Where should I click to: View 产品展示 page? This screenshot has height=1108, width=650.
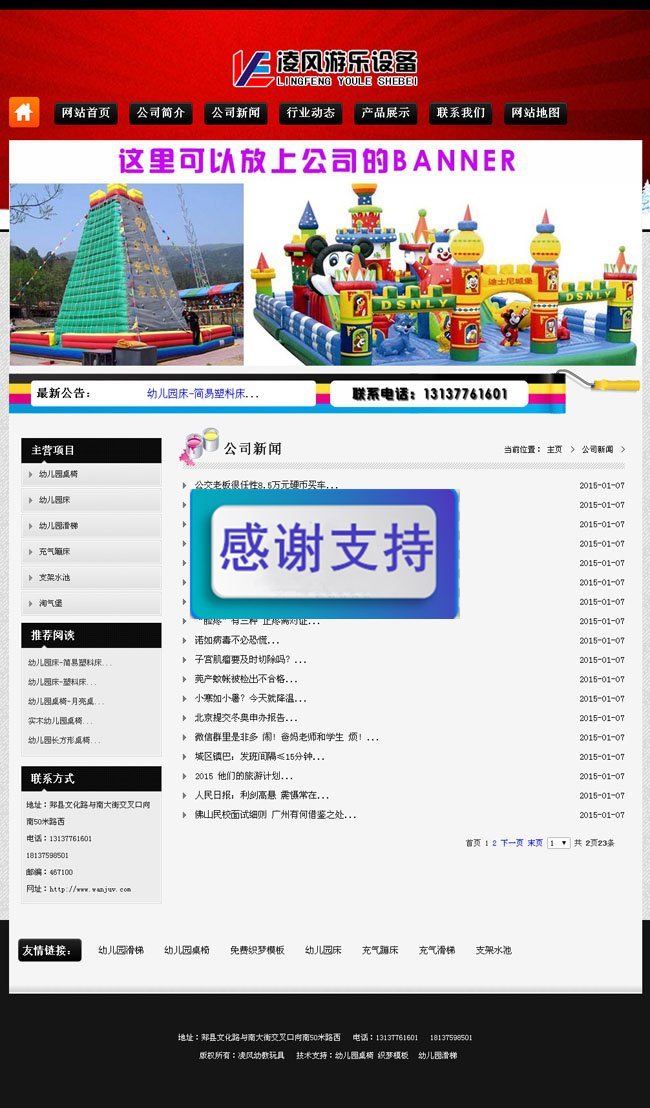point(386,113)
